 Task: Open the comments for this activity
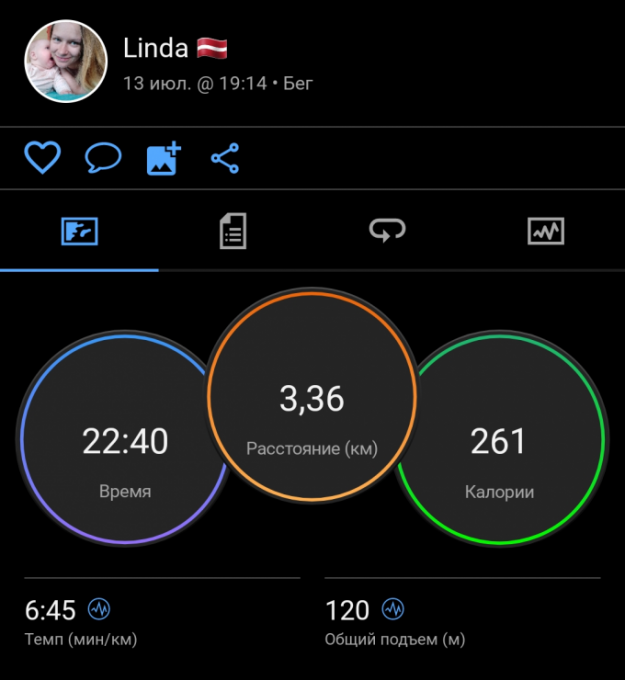(103, 158)
